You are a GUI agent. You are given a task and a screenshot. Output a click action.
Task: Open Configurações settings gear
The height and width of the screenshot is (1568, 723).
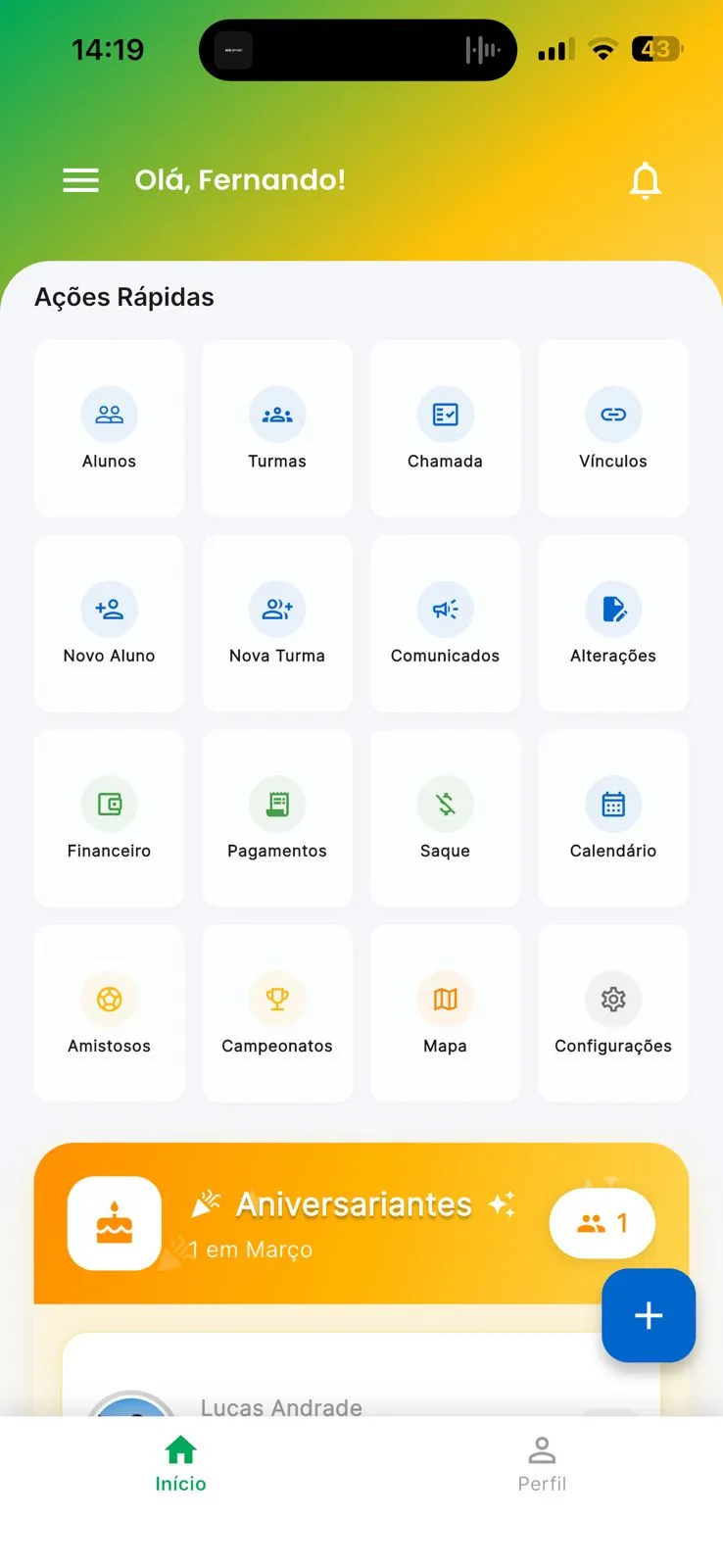click(612, 1012)
